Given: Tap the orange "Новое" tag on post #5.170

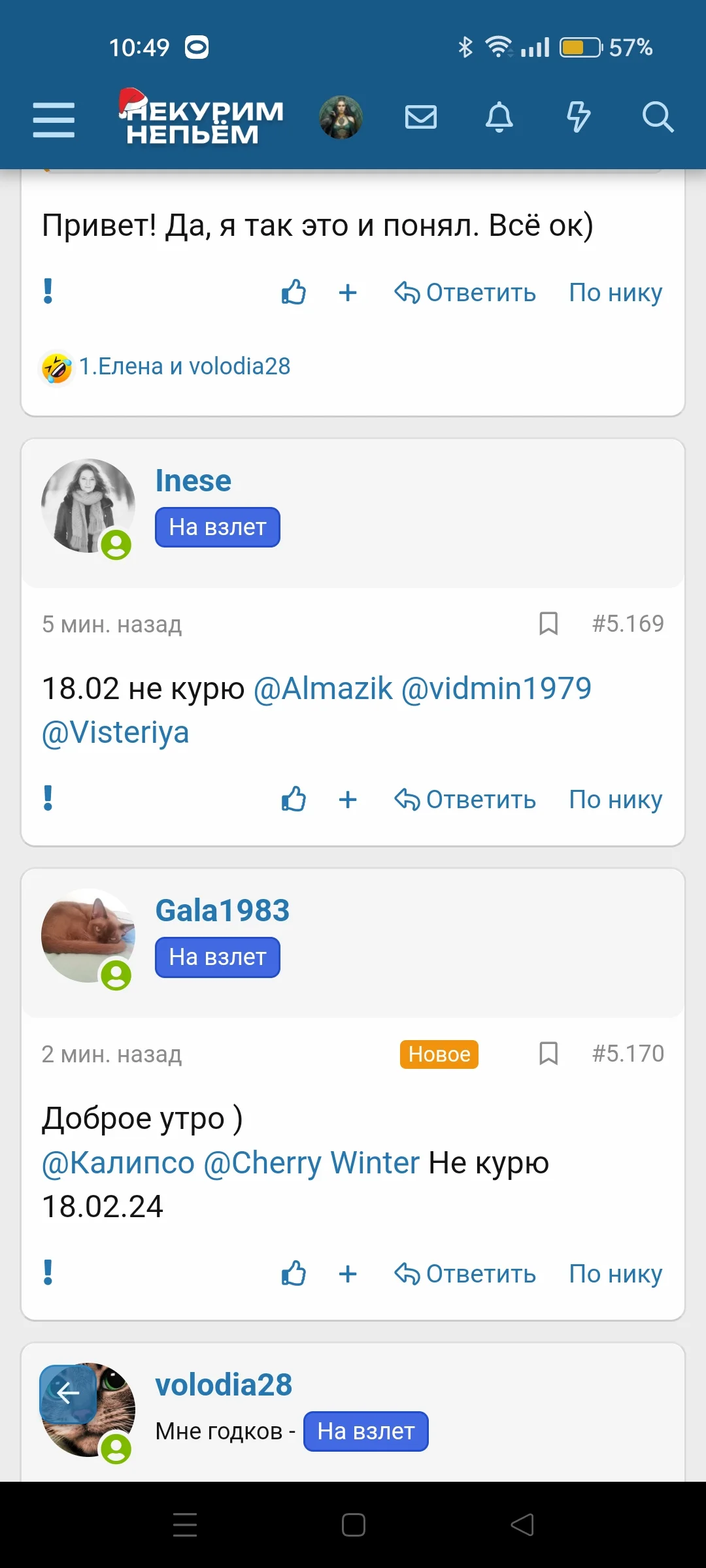Looking at the screenshot, I should (439, 1053).
